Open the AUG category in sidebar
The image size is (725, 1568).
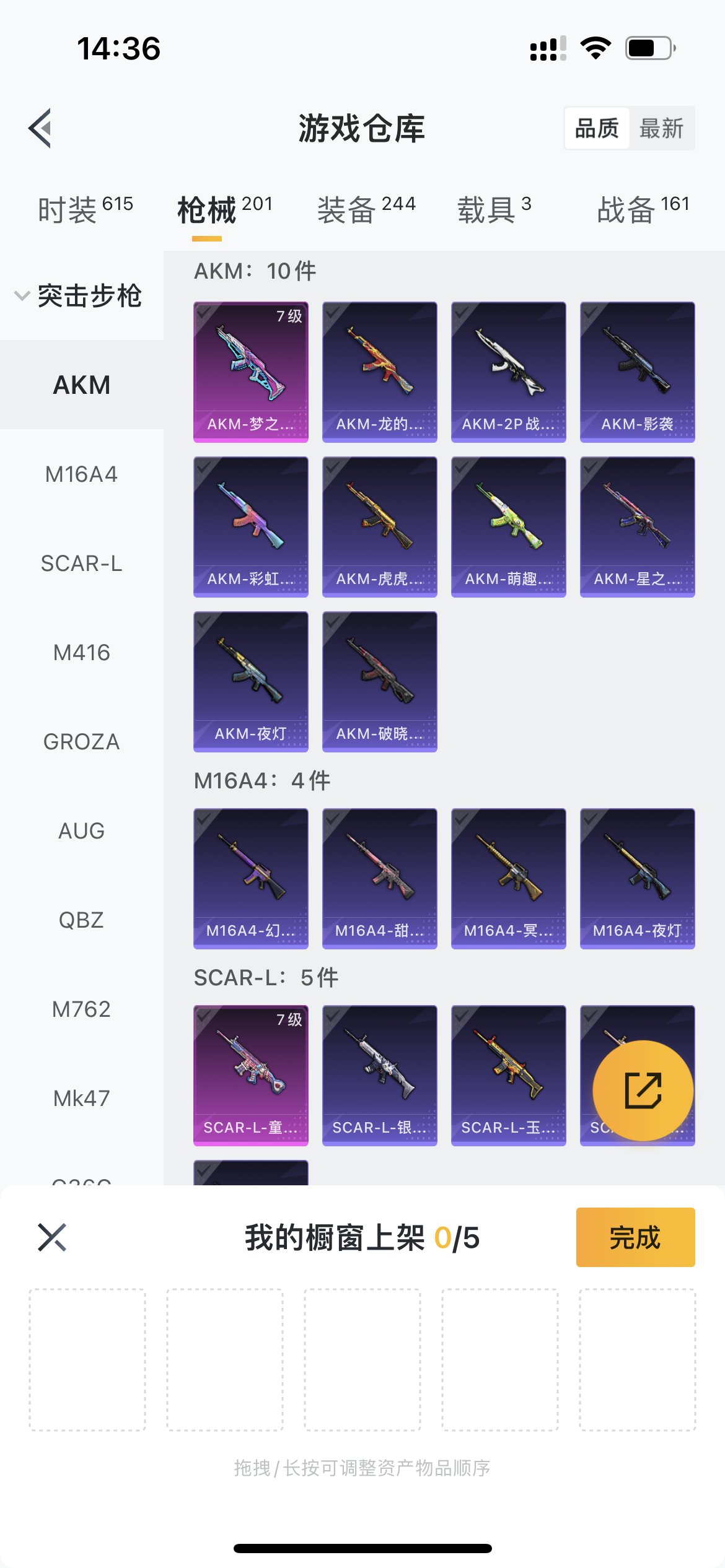(81, 831)
